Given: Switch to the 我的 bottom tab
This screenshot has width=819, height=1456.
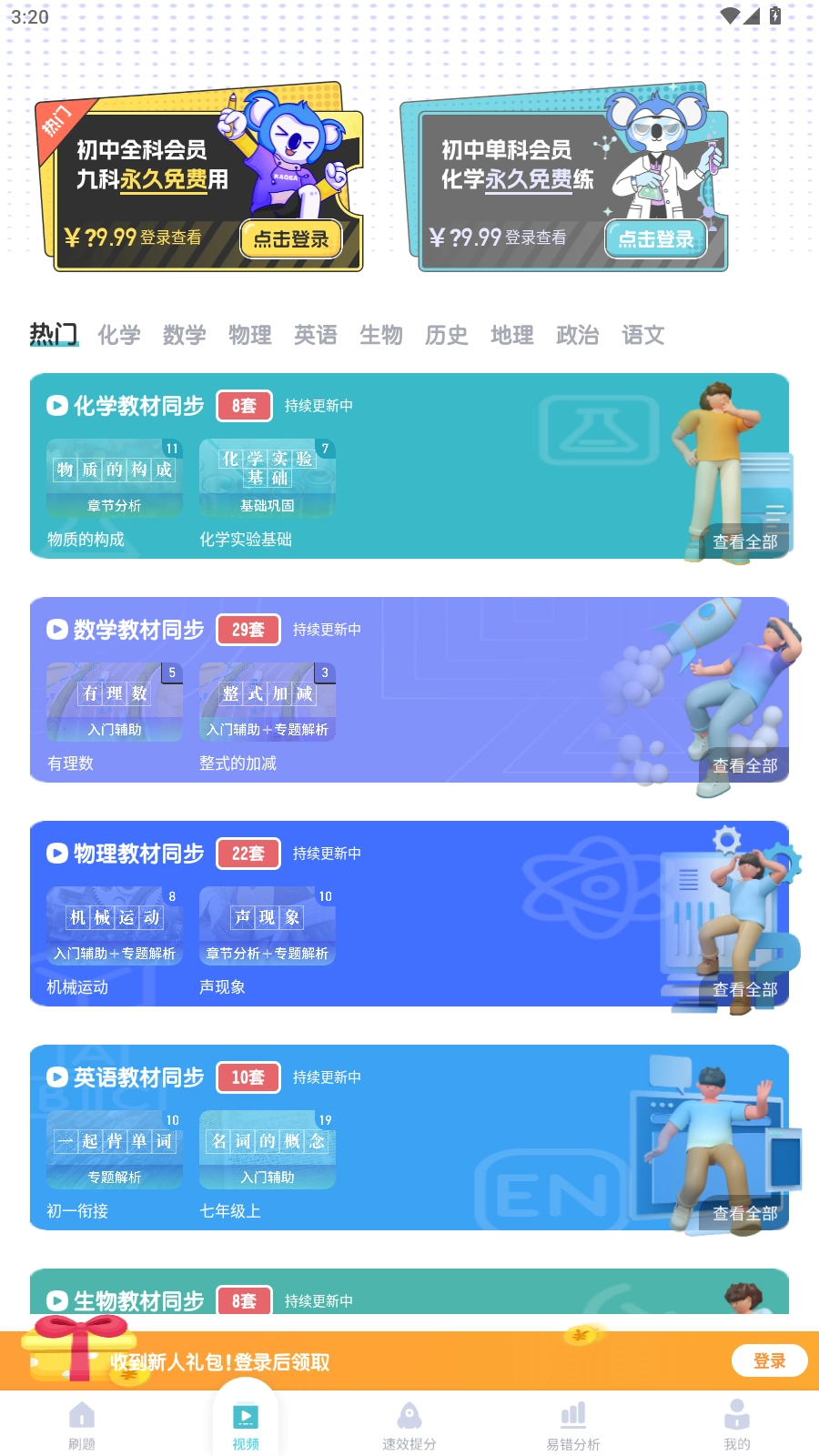Looking at the screenshot, I should 737,1425.
